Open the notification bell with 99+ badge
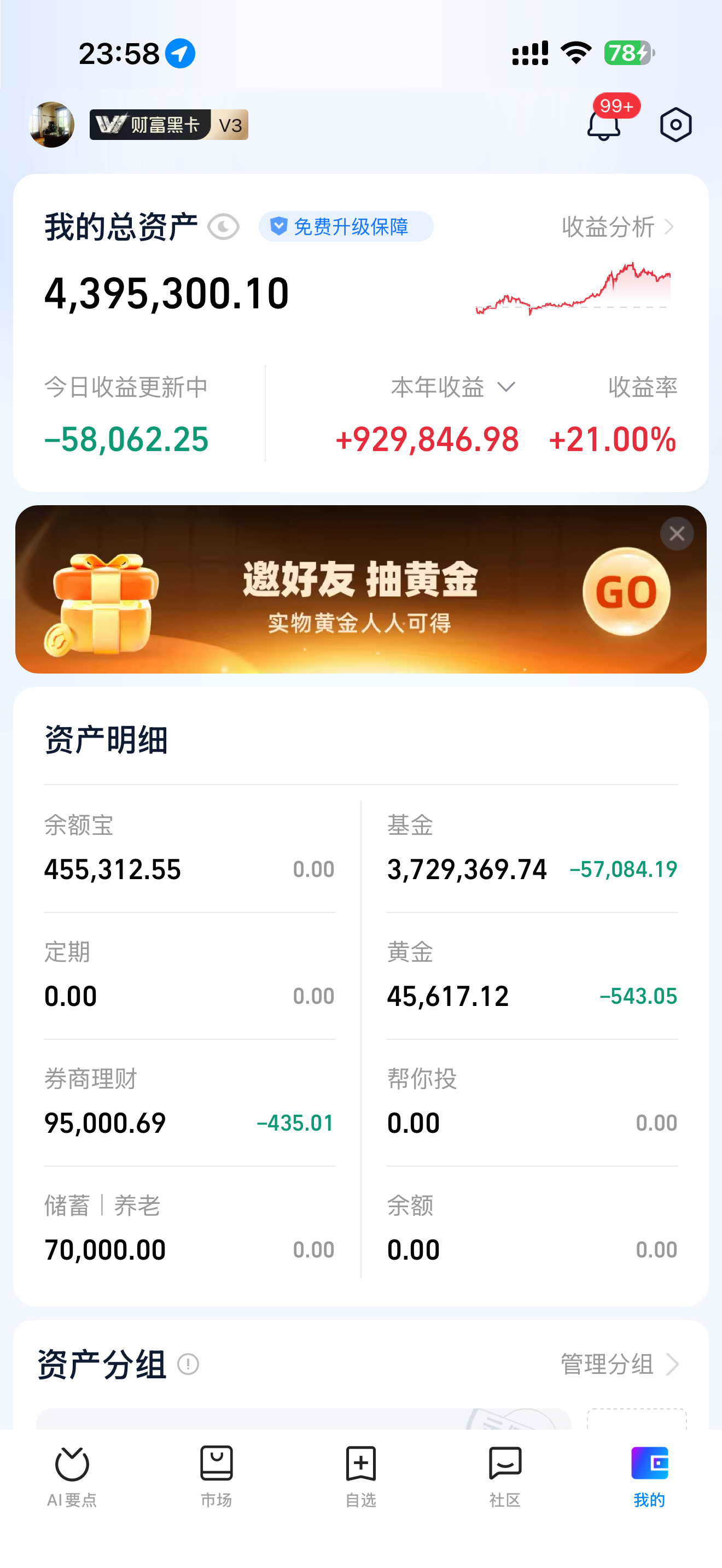 pyautogui.click(x=604, y=124)
